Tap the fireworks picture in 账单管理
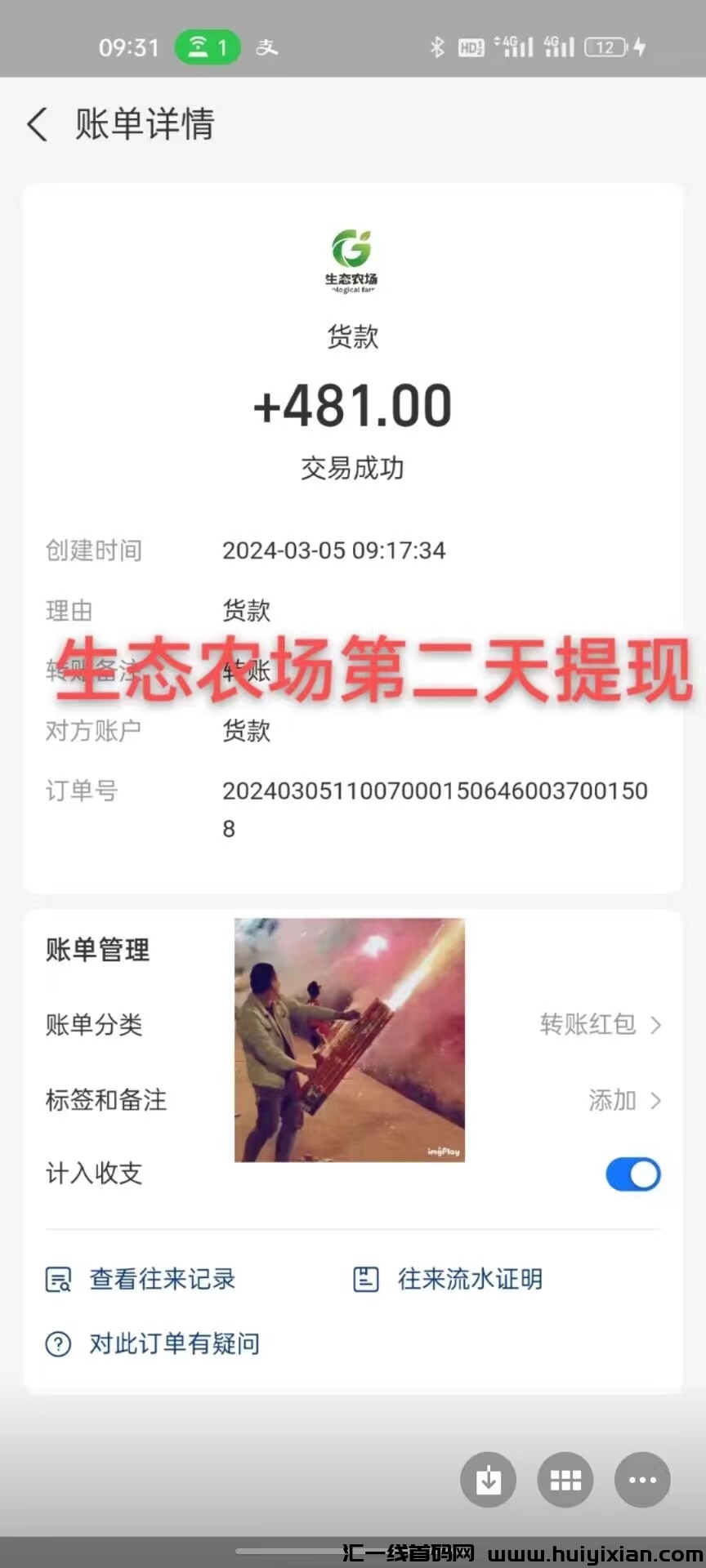This screenshot has height=1568, width=706. click(349, 1040)
